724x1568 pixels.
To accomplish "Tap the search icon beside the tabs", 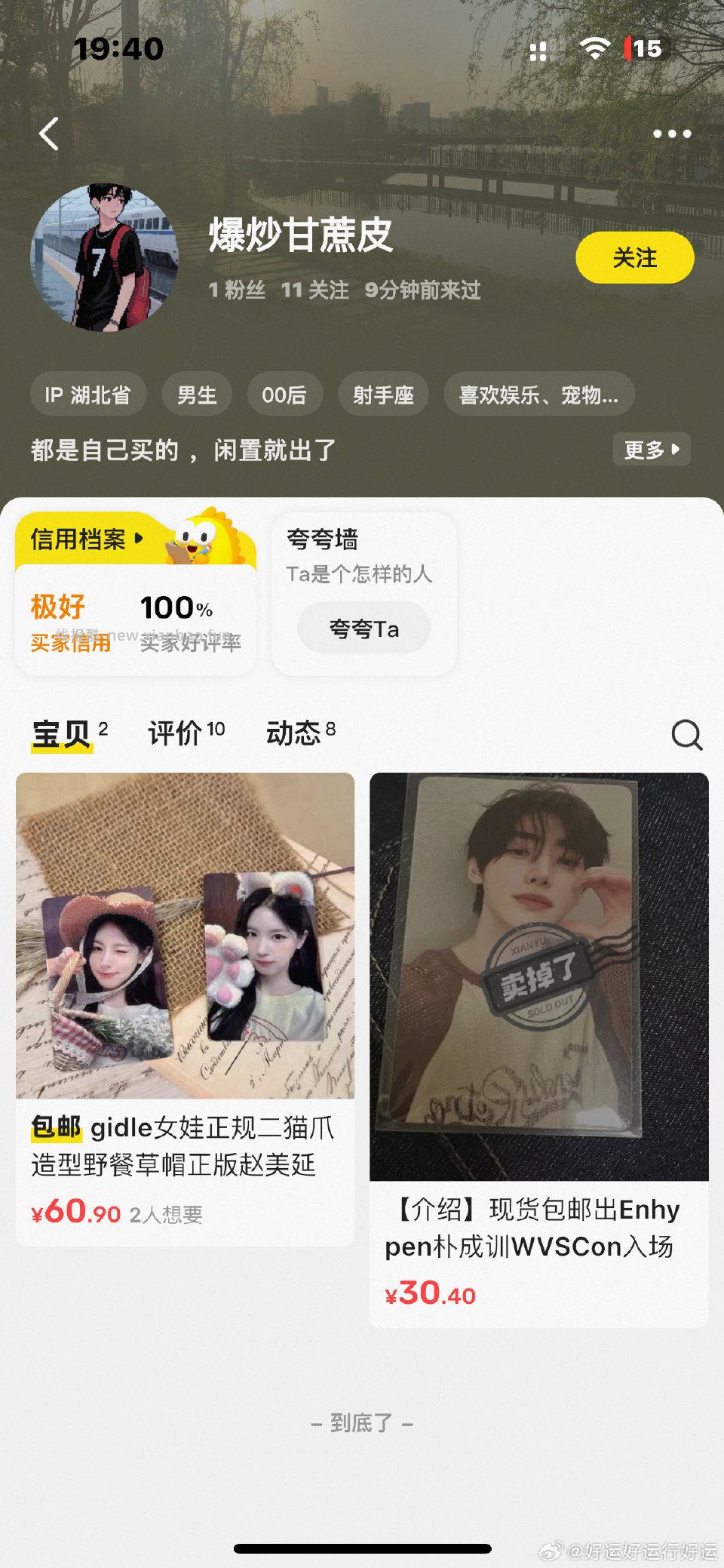I will point(686,733).
